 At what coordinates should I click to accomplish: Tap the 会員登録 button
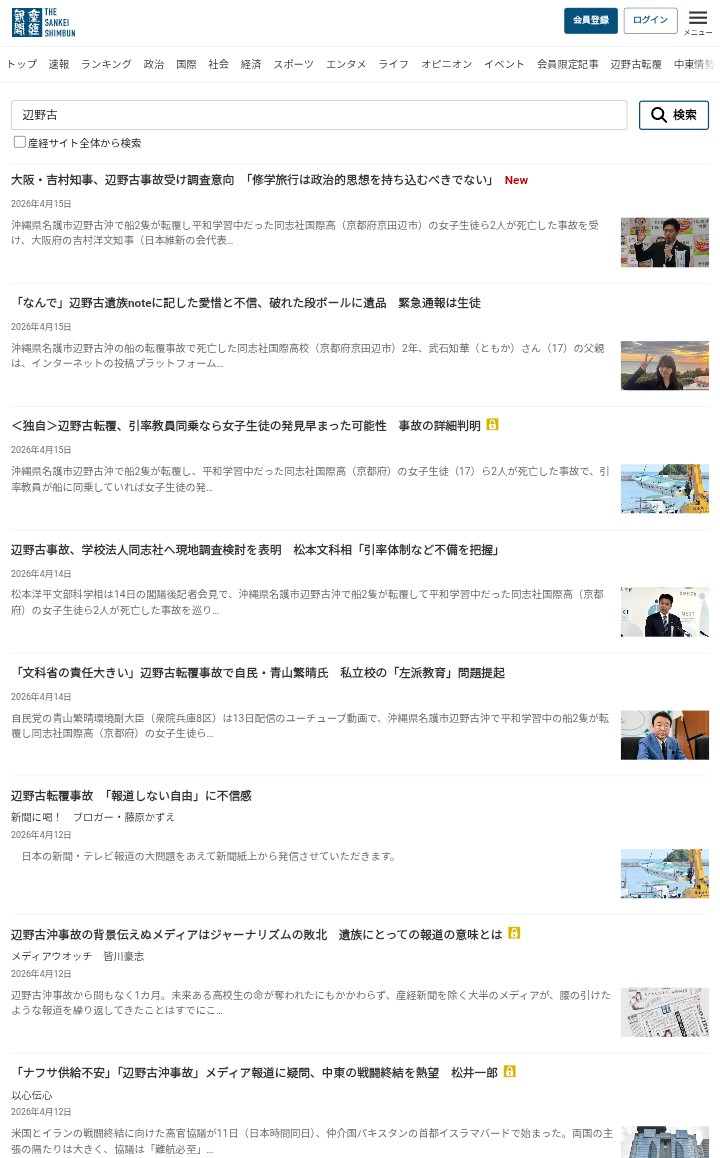(590, 21)
